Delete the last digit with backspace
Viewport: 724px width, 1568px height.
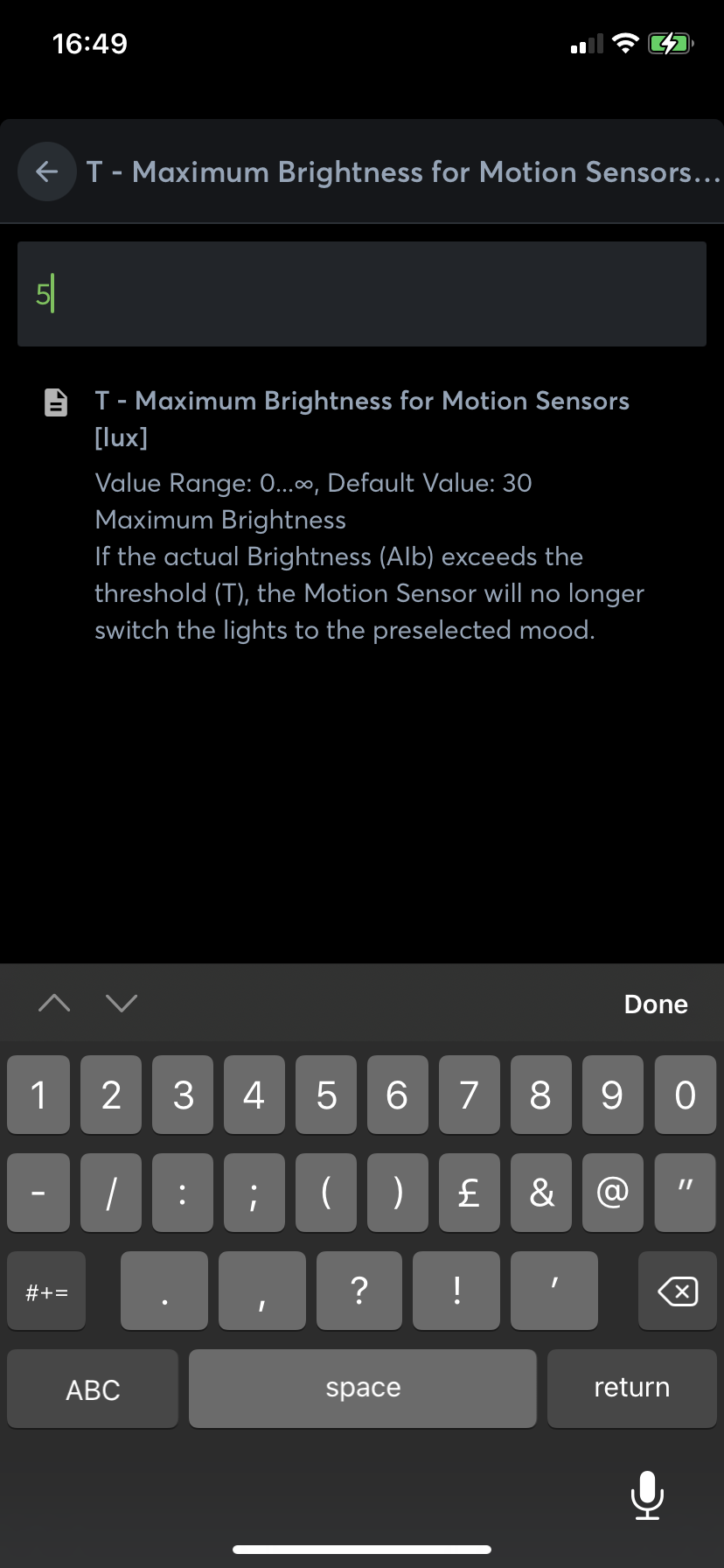point(677,1291)
